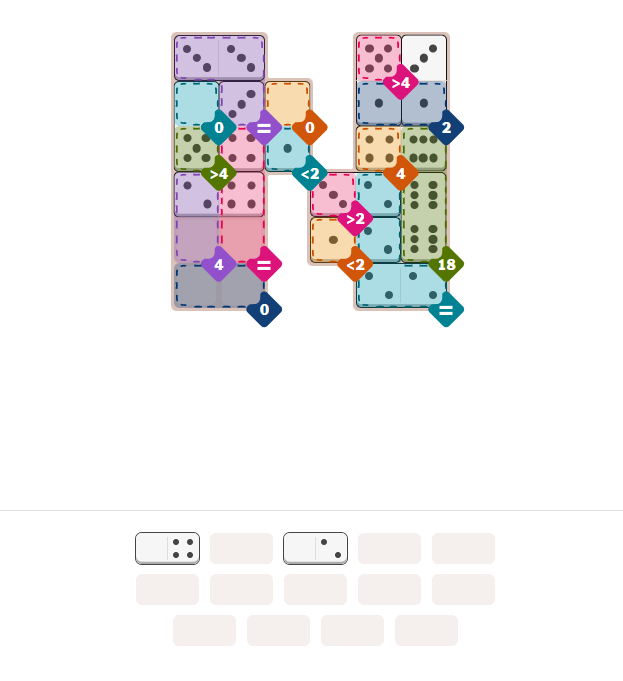Tap the placed five-three domino at top right
Image resolution: width=623 pixels, height=681 pixels.
(401, 57)
